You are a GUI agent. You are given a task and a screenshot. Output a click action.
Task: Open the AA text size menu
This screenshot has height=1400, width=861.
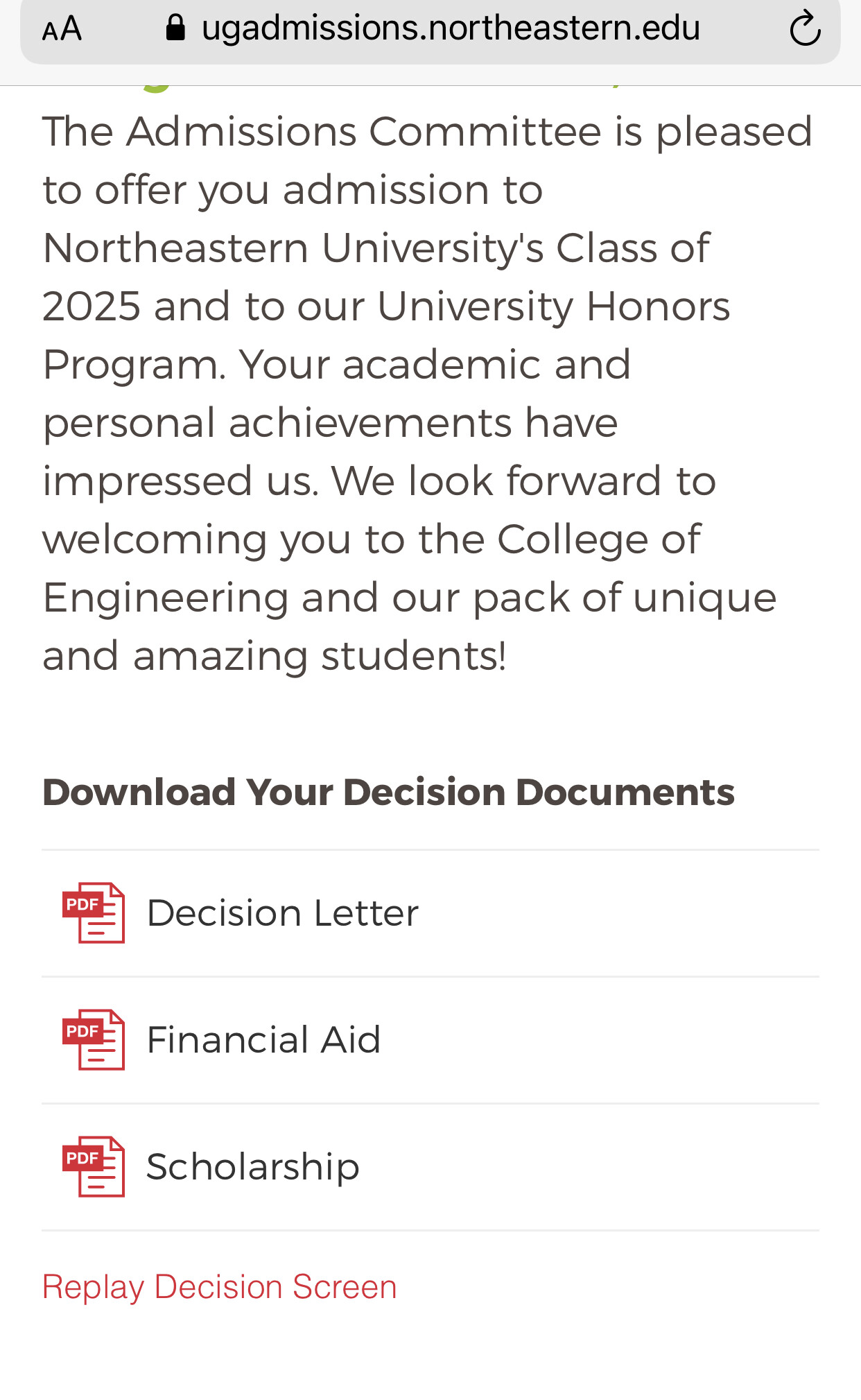pyautogui.click(x=62, y=29)
